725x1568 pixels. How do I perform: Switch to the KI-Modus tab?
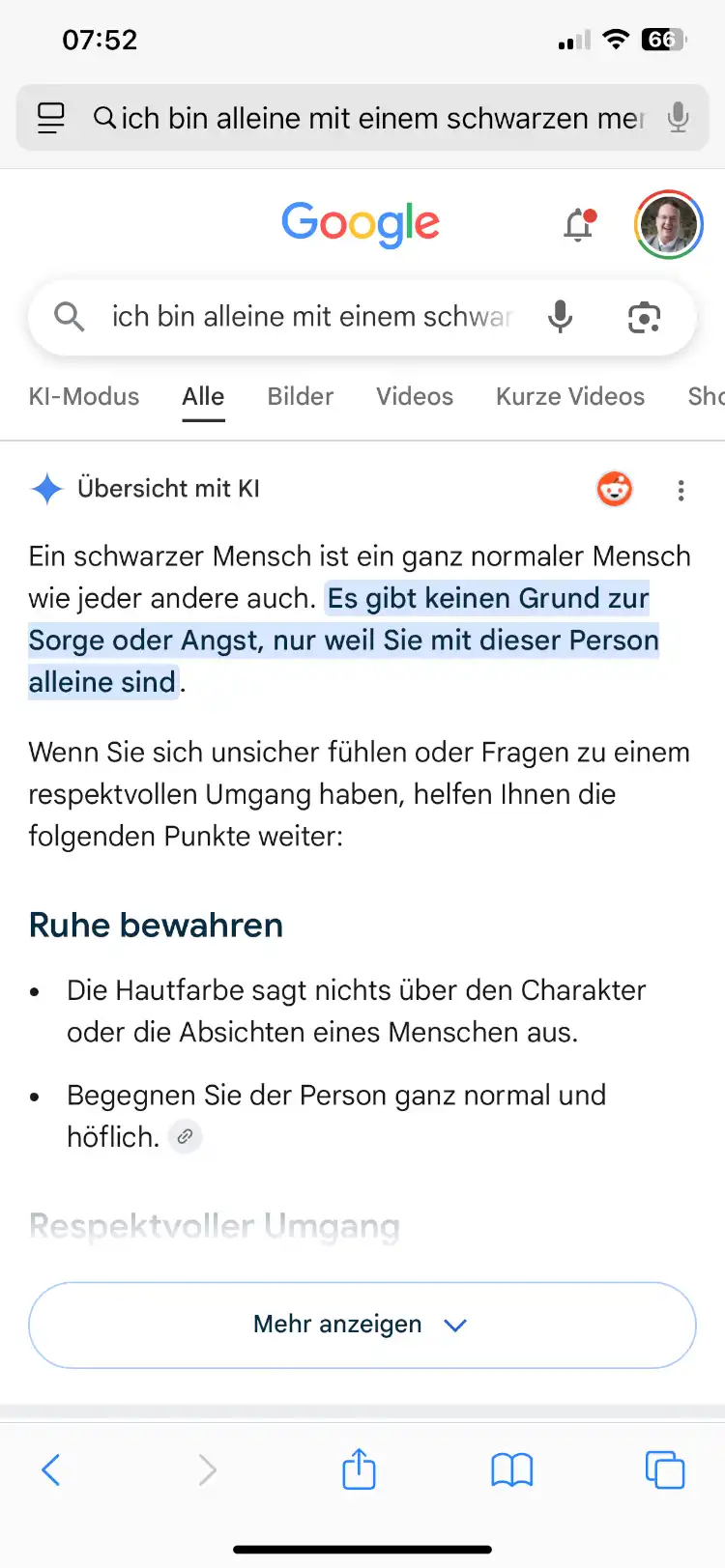tap(84, 397)
